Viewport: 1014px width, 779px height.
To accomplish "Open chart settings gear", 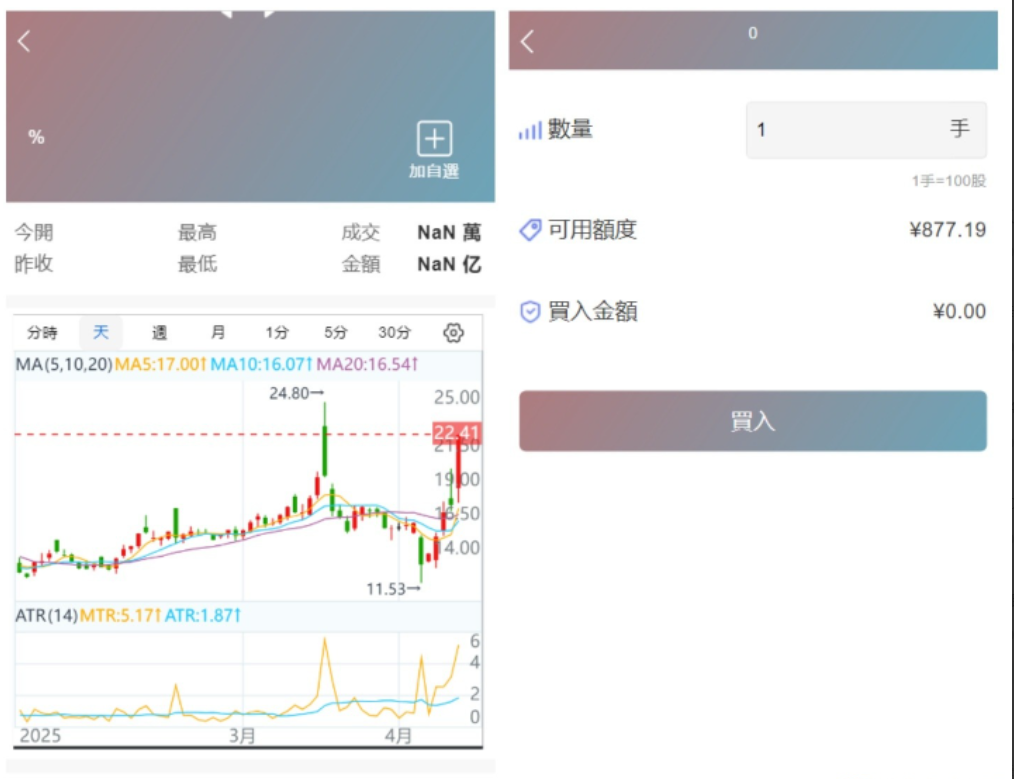I will pos(453,332).
